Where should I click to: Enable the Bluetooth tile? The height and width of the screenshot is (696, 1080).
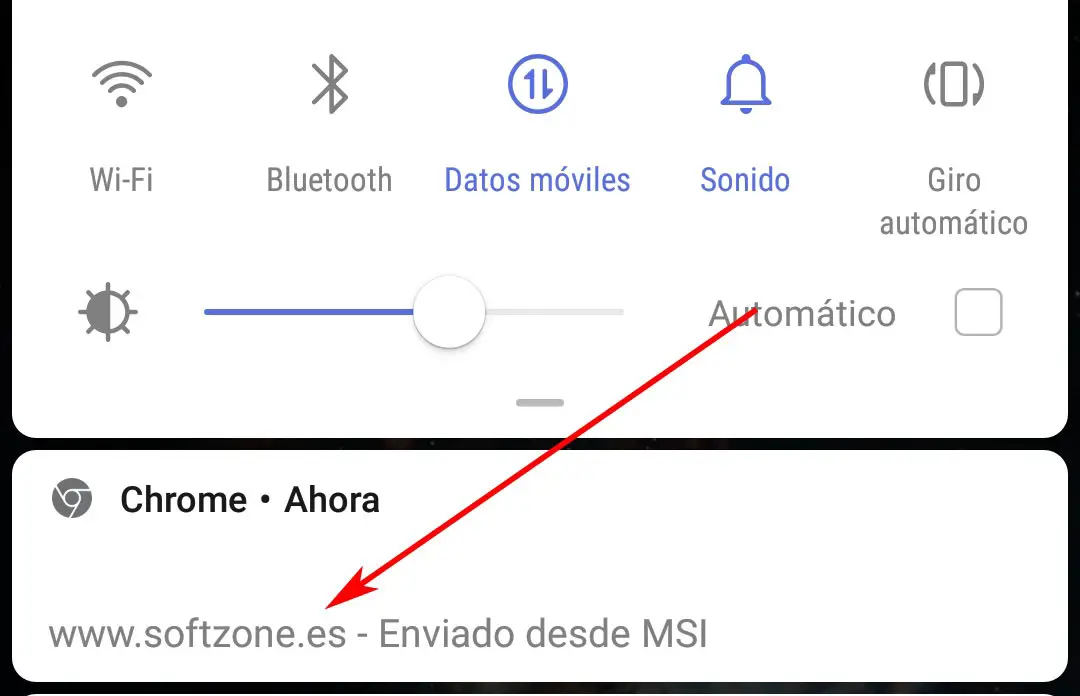click(x=329, y=86)
